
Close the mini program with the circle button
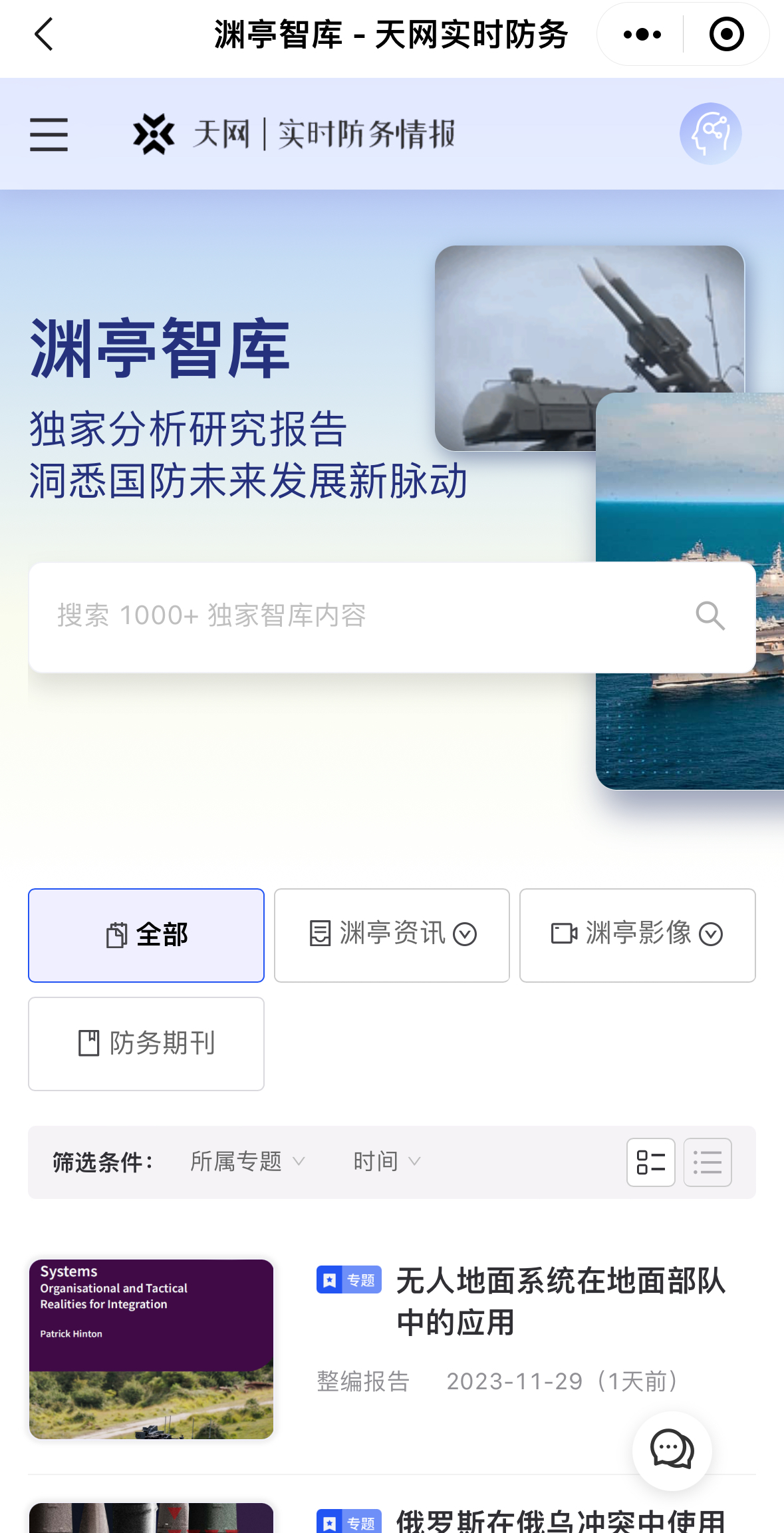(726, 35)
